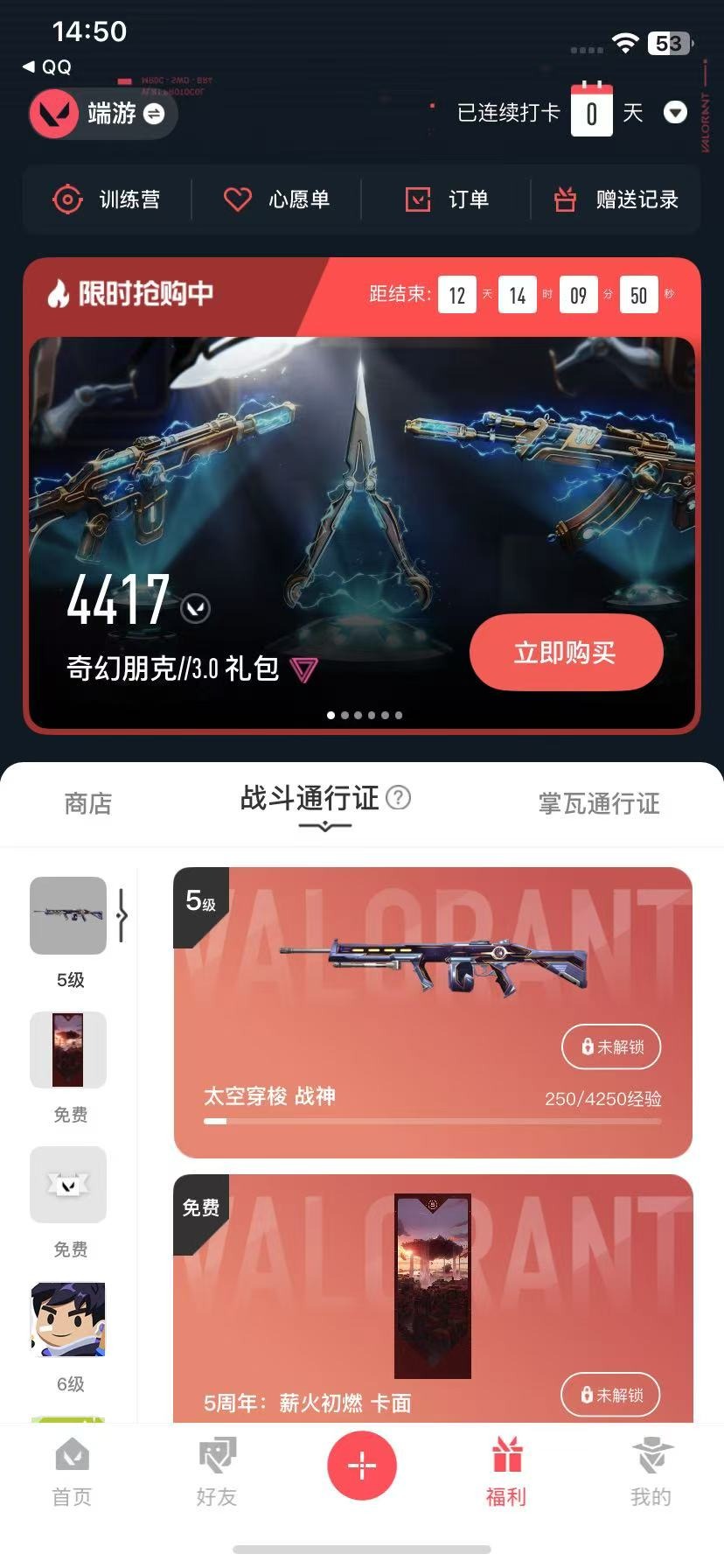This screenshot has width=724, height=1568.
Task: View 订单 orders
Action: pyautogui.click(x=446, y=199)
